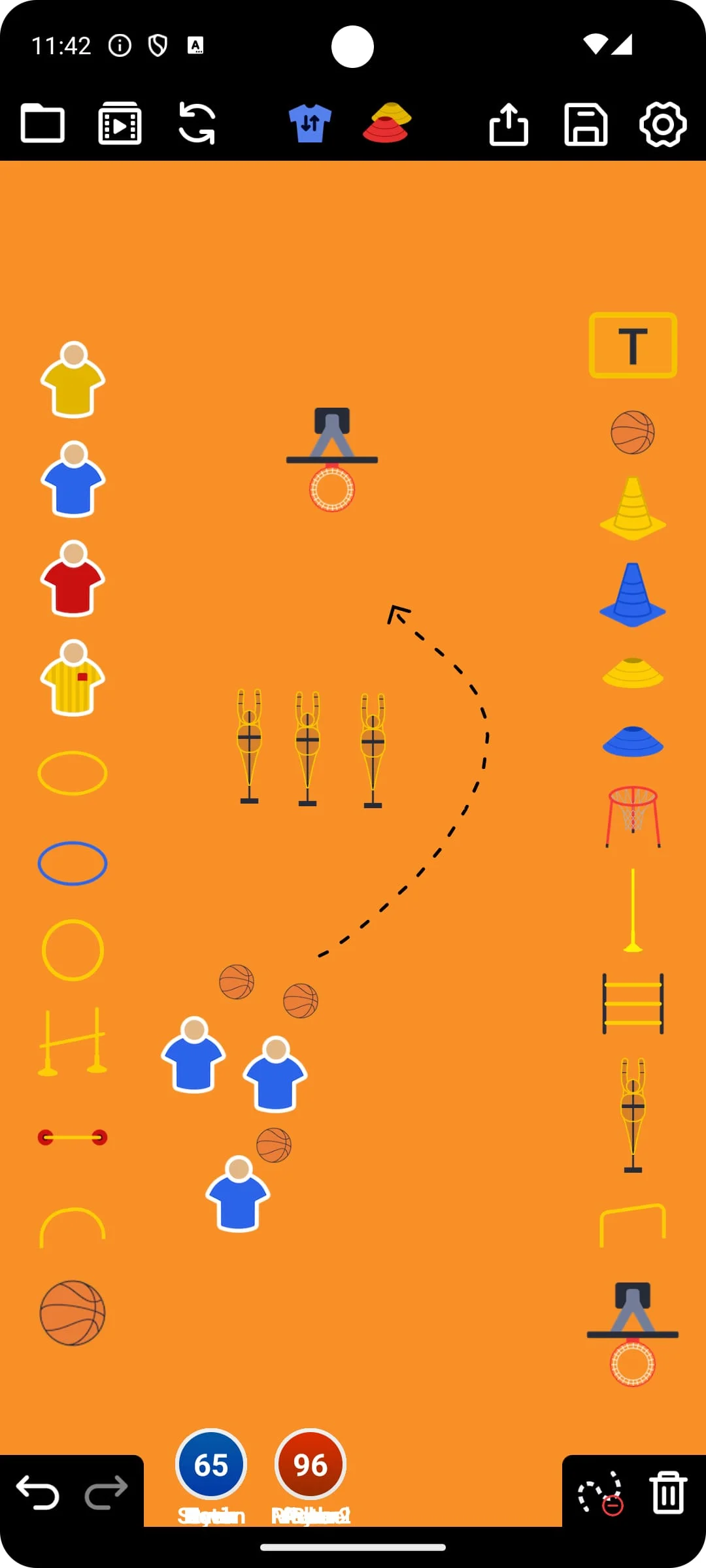Select the yellow player from palette
This screenshot has width=706, height=1568.
point(73,380)
